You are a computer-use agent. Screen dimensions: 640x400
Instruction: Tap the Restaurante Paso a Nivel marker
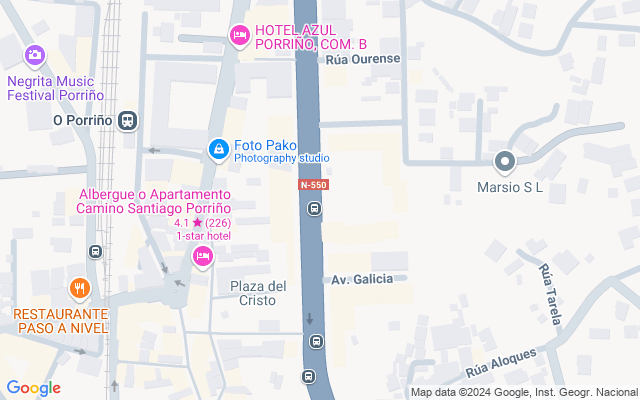80,290
